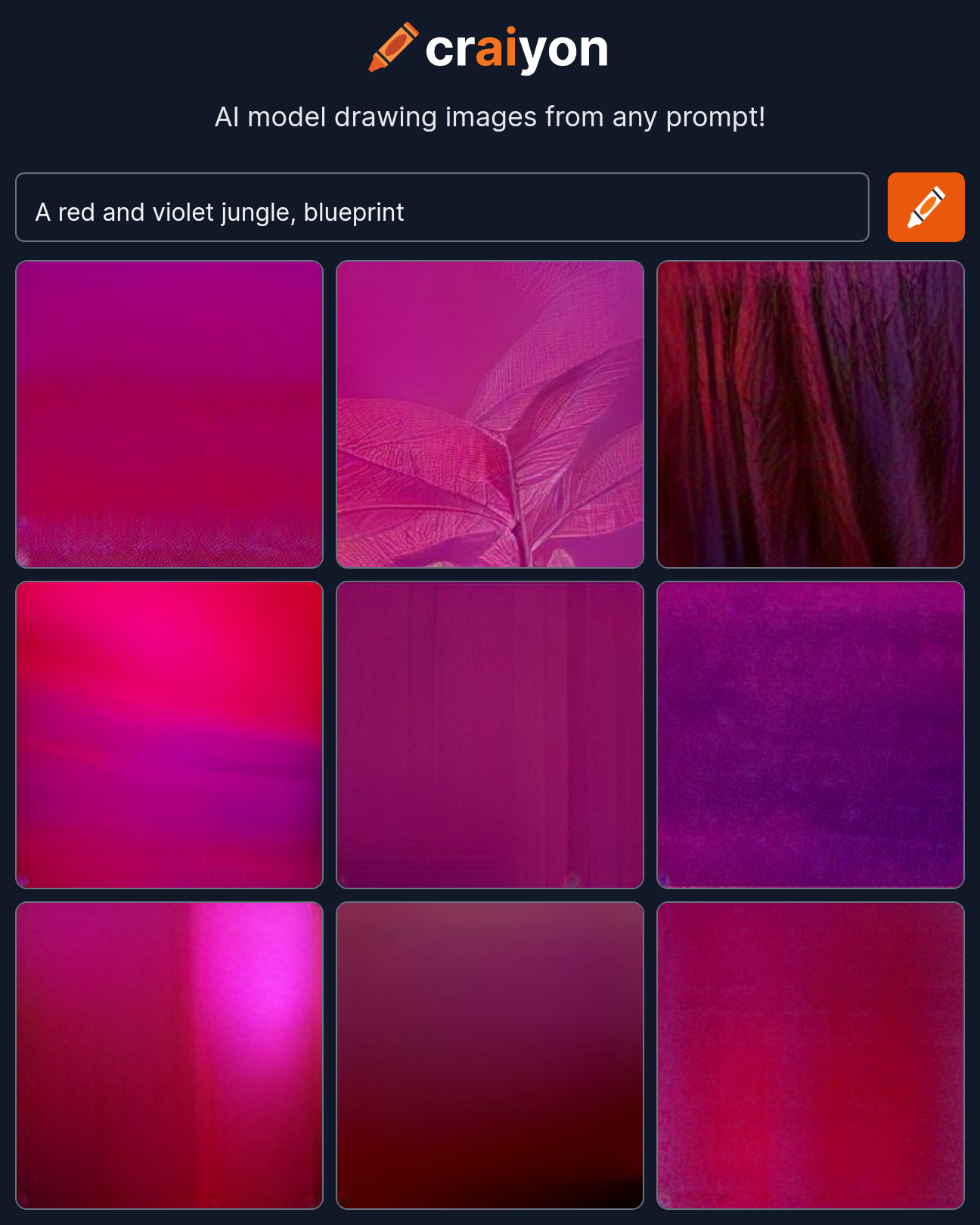Open the image with vertical magenta stripes
Viewport: 980px width, 1225px height.
490,734
